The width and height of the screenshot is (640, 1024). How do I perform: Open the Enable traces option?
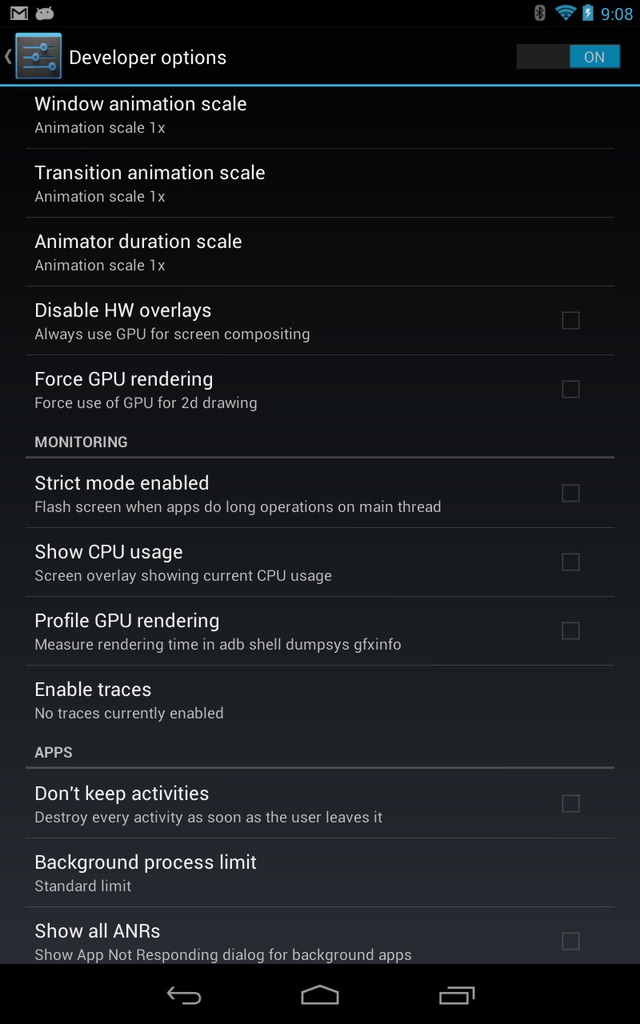coord(319,700)
